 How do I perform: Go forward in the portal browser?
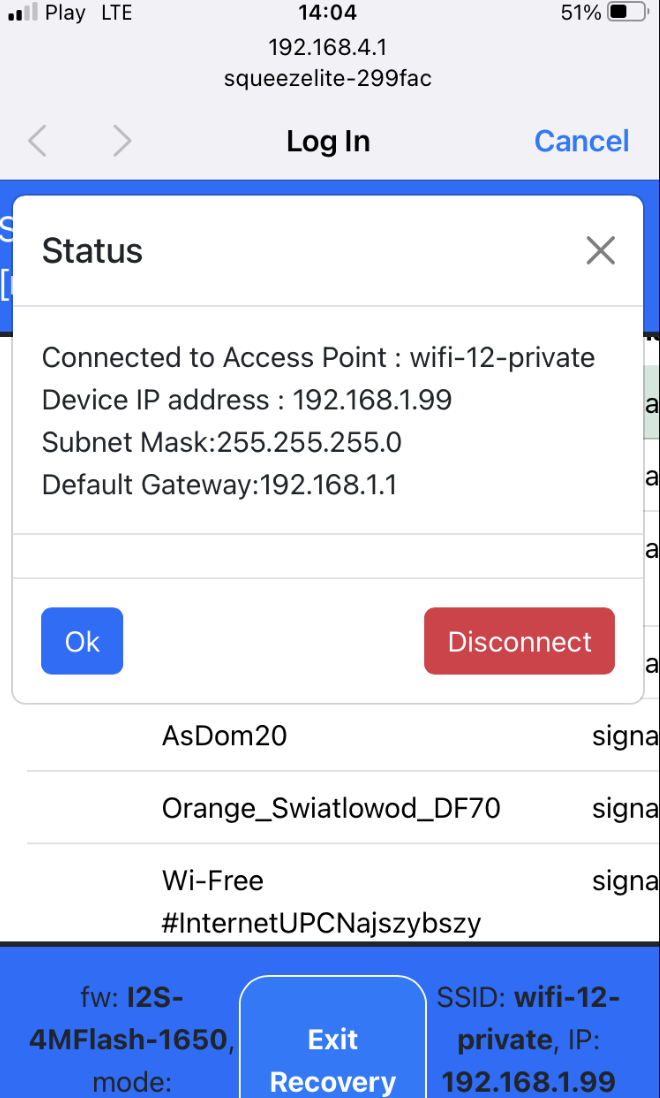[122, 141]
